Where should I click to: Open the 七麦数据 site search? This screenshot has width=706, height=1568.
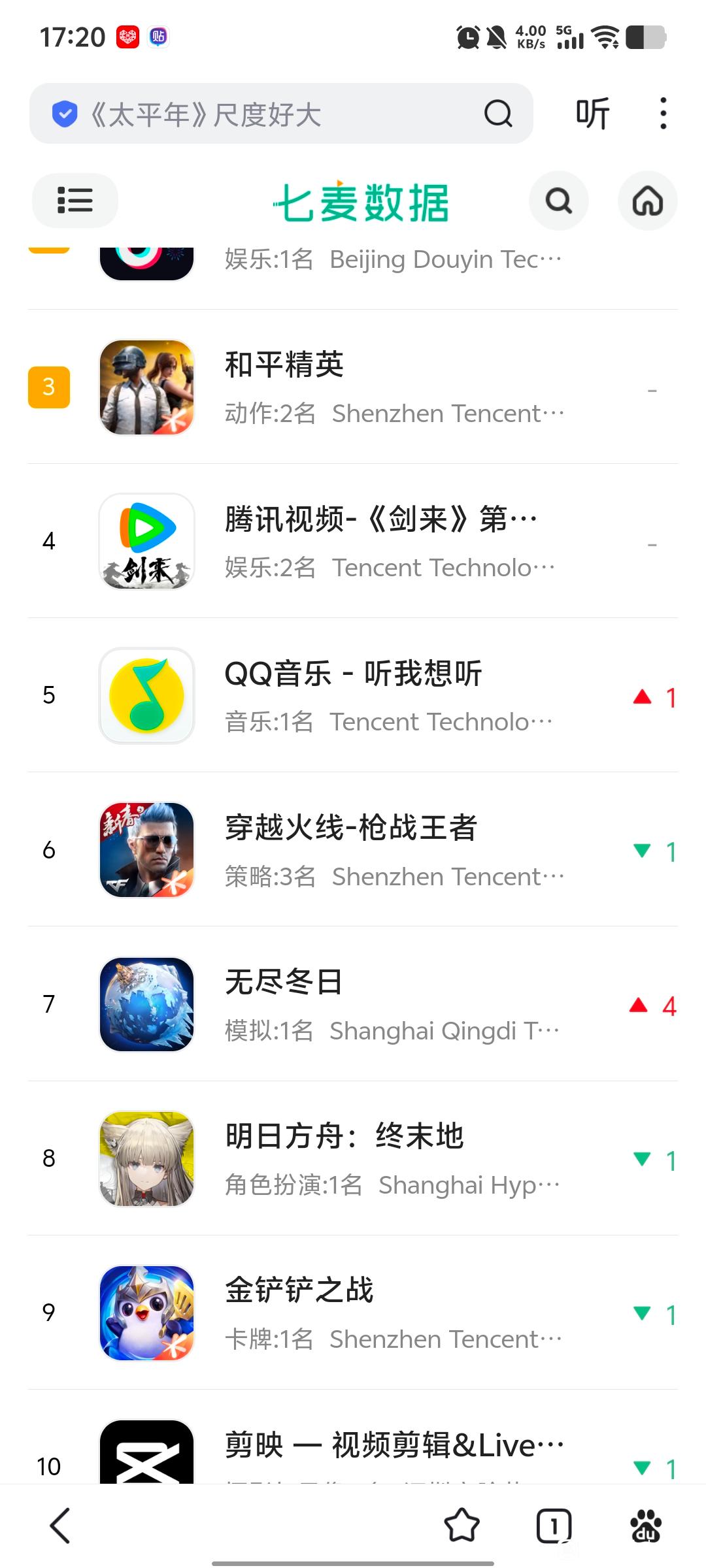coord(558,201)
